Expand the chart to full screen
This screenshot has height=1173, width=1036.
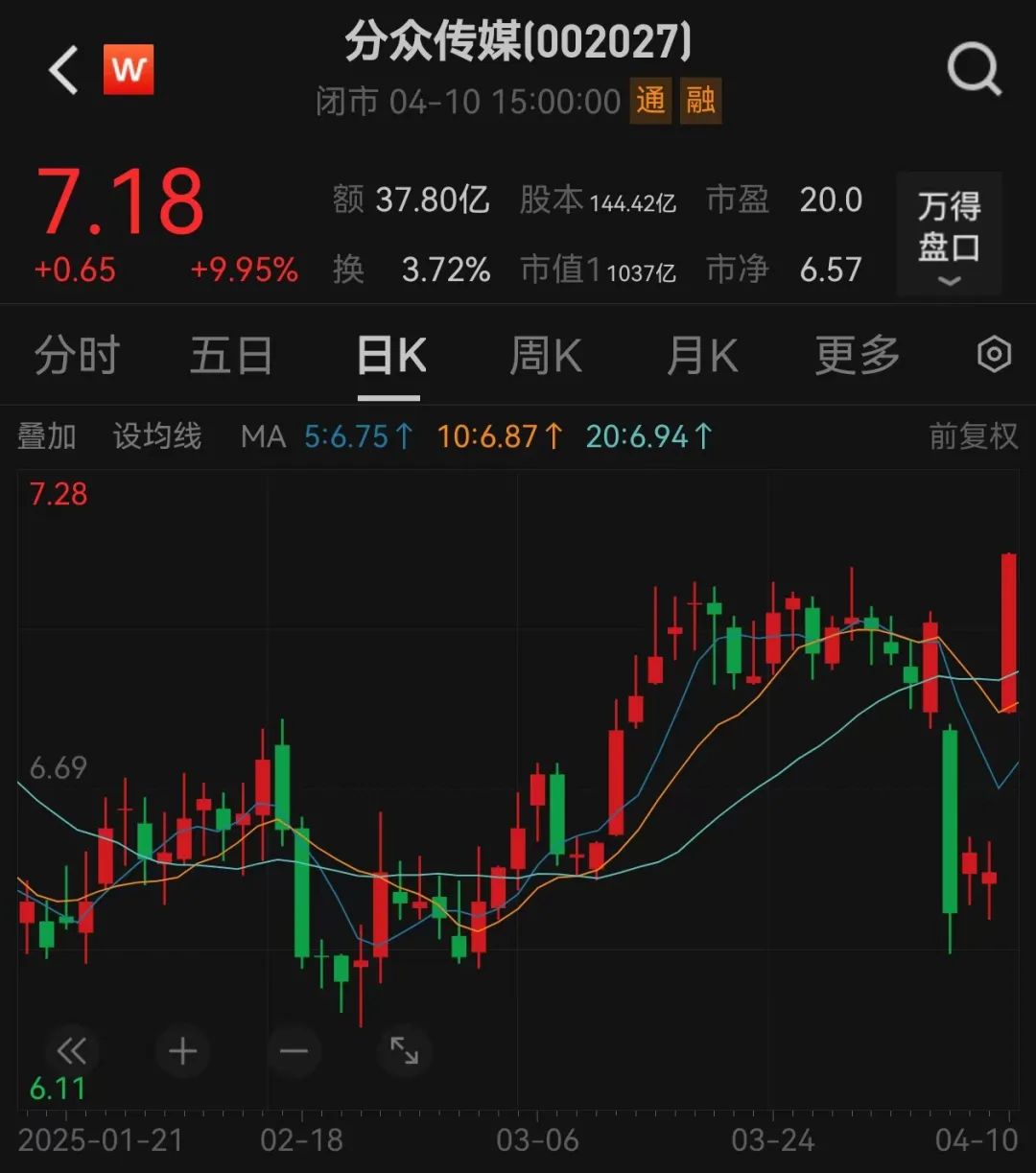pos(404,1051)
